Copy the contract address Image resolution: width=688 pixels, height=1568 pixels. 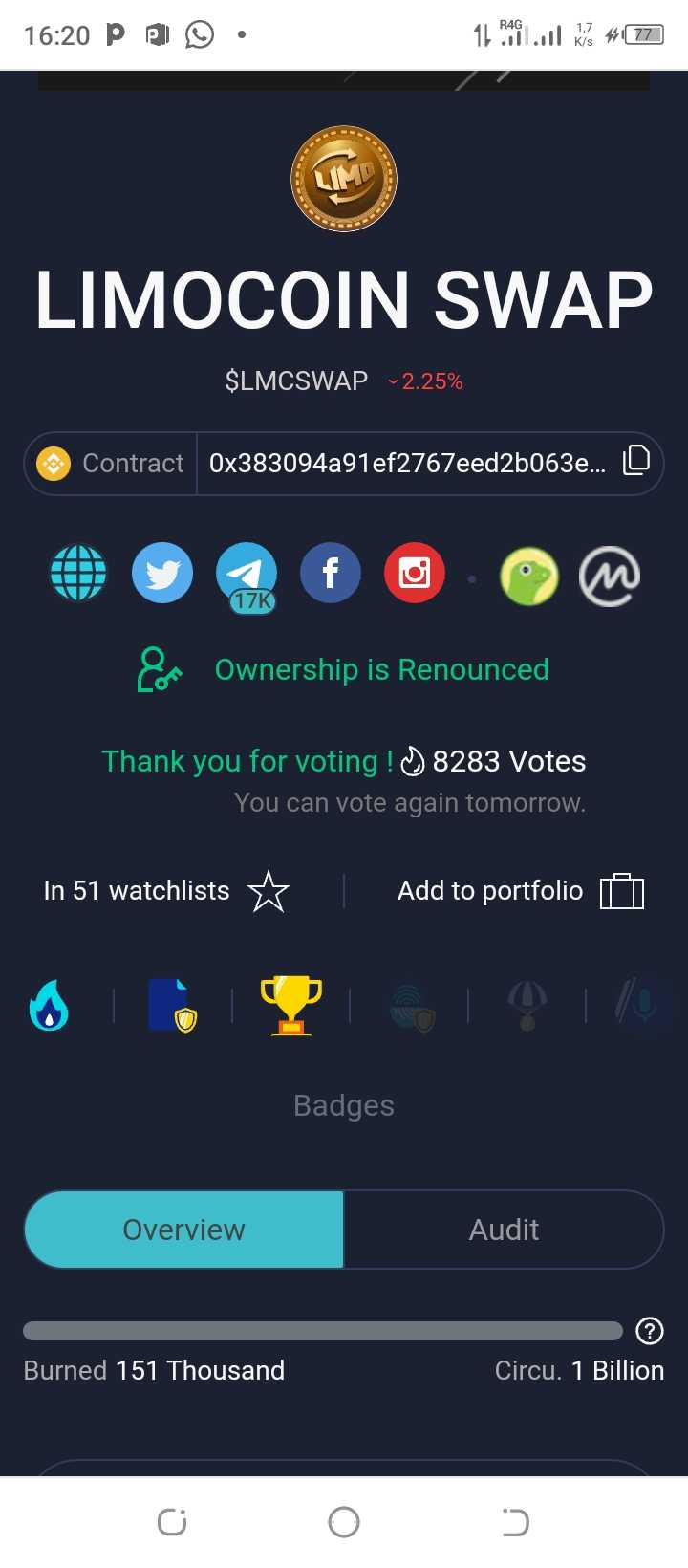click(636, 461)
